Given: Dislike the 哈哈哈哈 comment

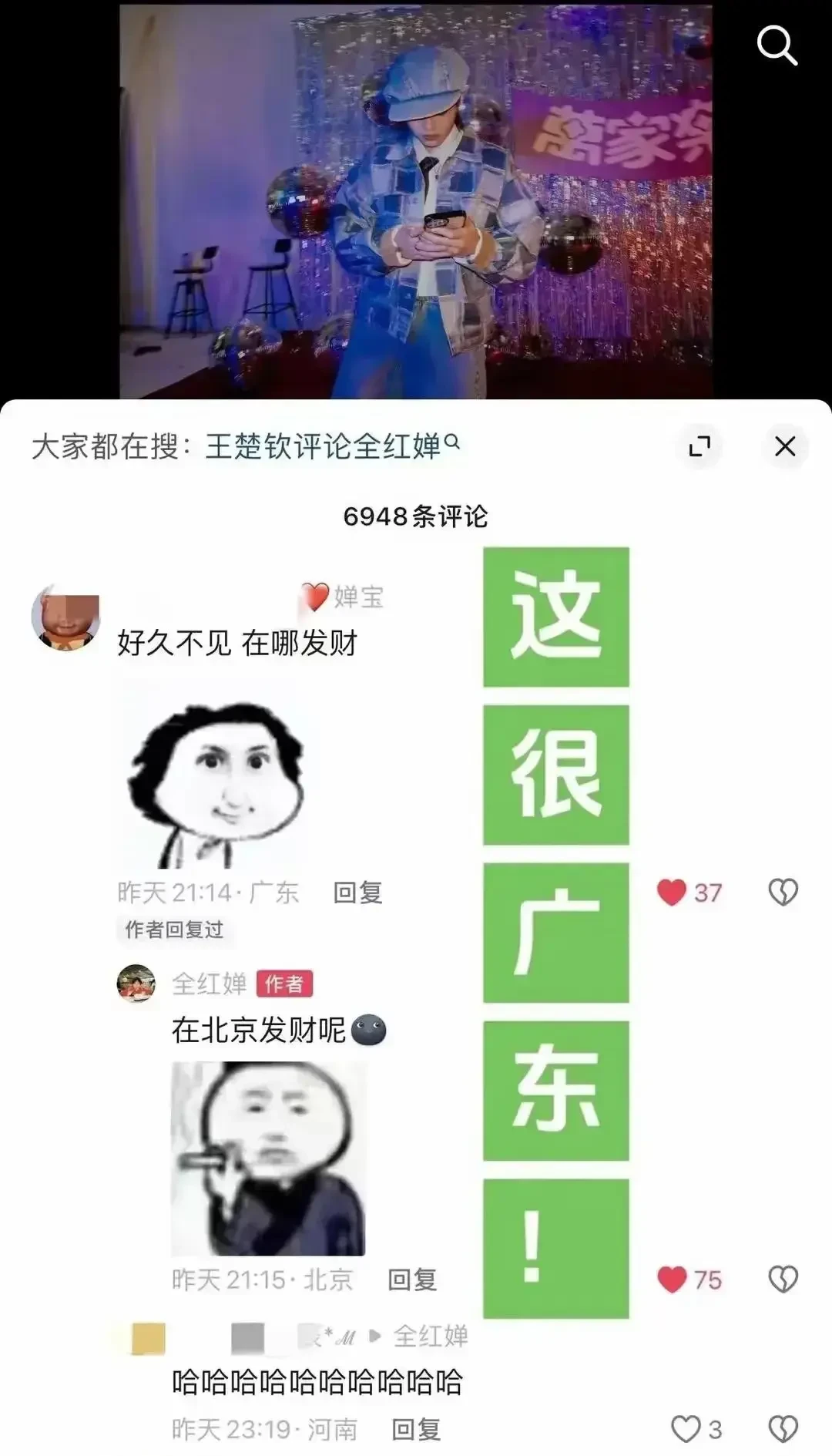Looking at the screenshot, I should (x=783, y=1430).
